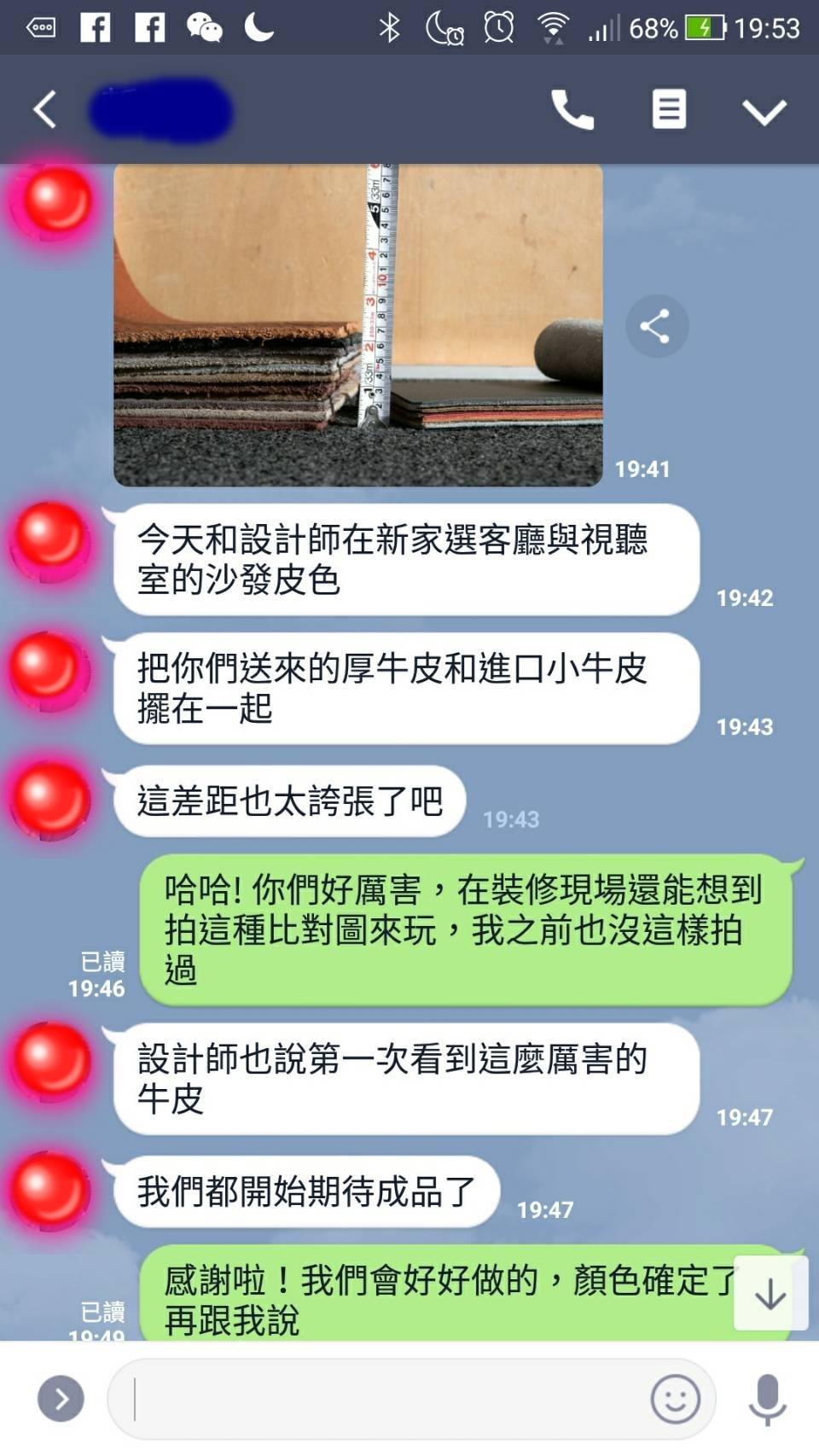This screenshot has height=1456, width=819.
Task: Open the leather comparison photo
Action: pyautogui.click(x=358, y=325)
